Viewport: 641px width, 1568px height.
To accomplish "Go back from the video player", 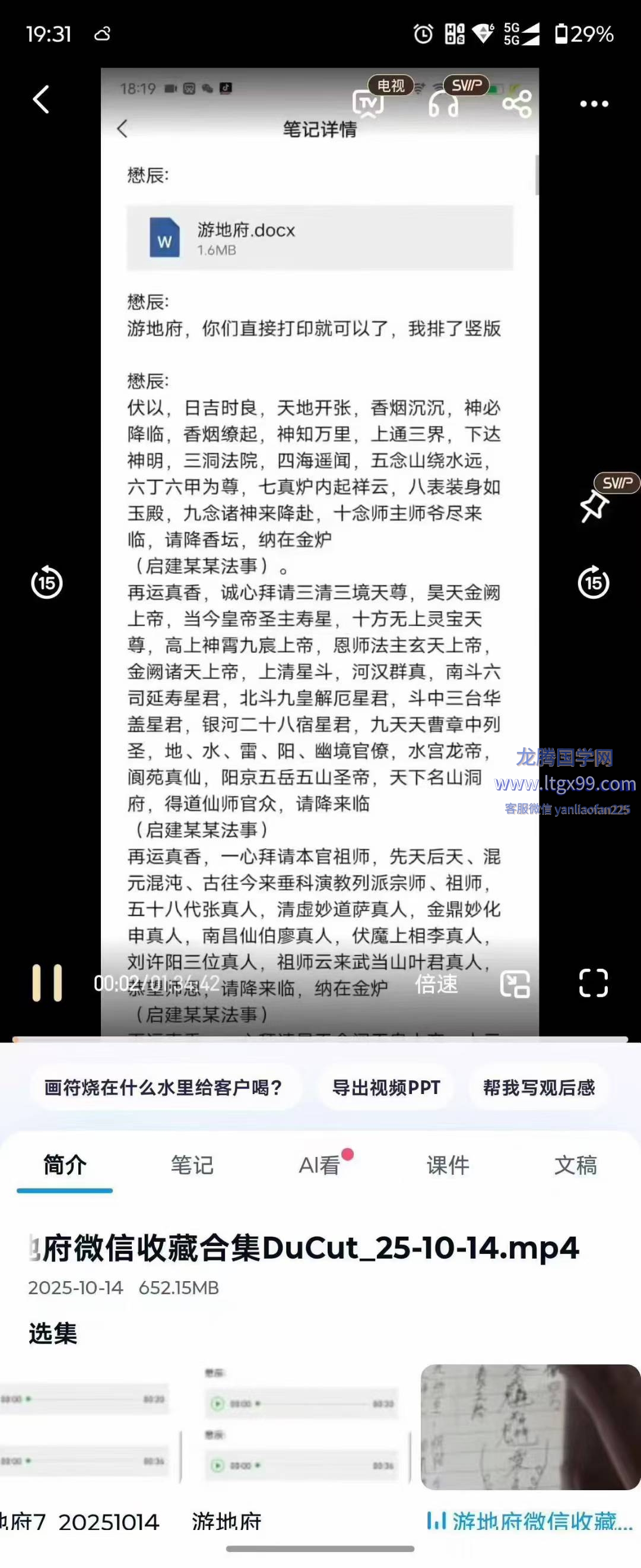I will 41,100.
